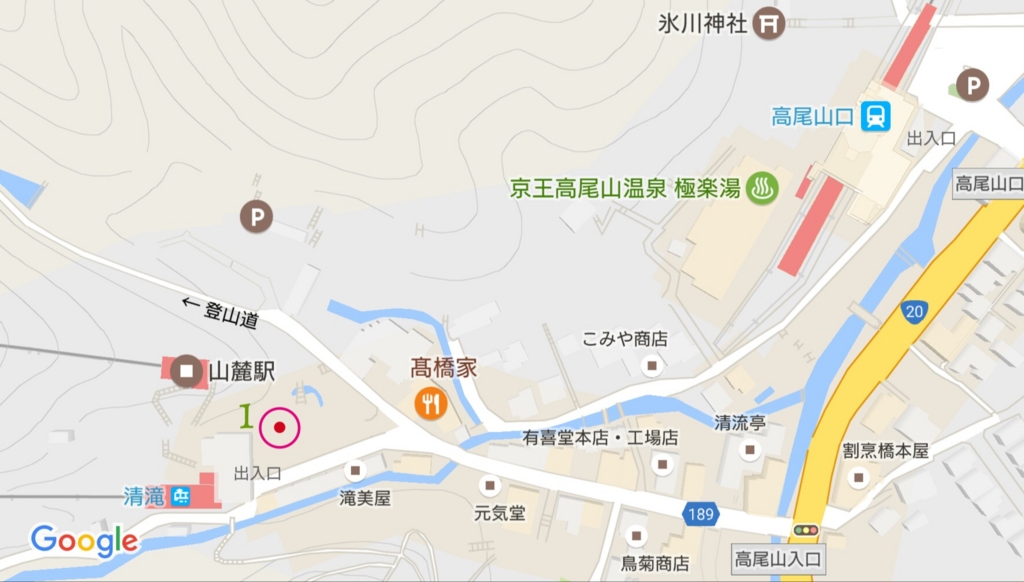Screen dimensions: 1024x582
Task: Open 高尾山口 train station marker
Action: 876,116
